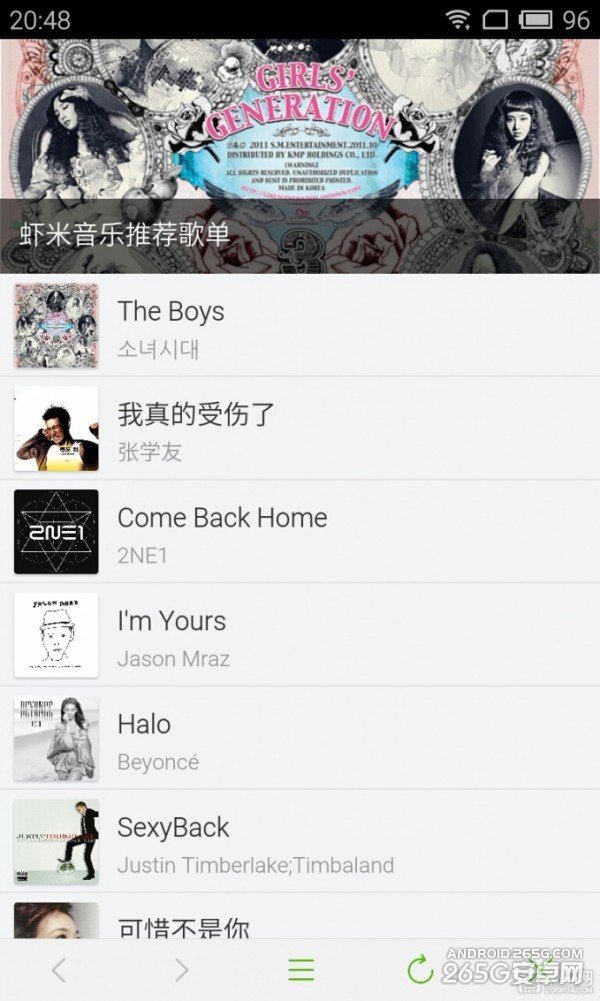This screenshot has width=600, height=1001.
Task: Open the song 我真的受伤了
Action: pos(300,429)
